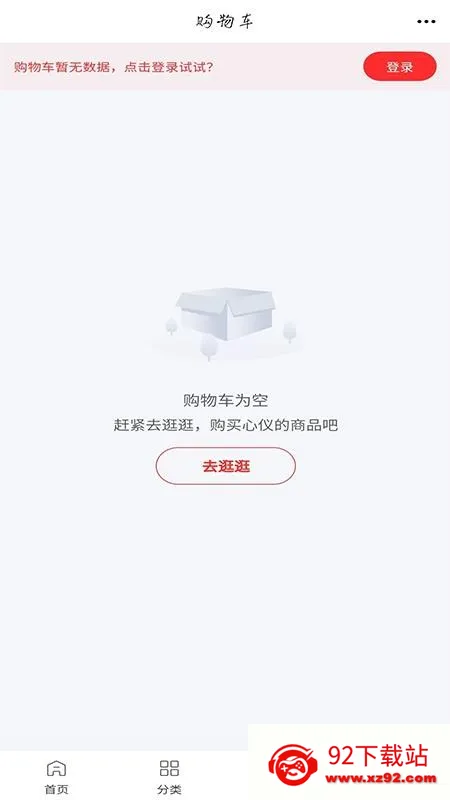This screenshot has height=800, width=450.
Task: Tap the 去逛逛 button to browse products
Action: (x=226, y=466)
